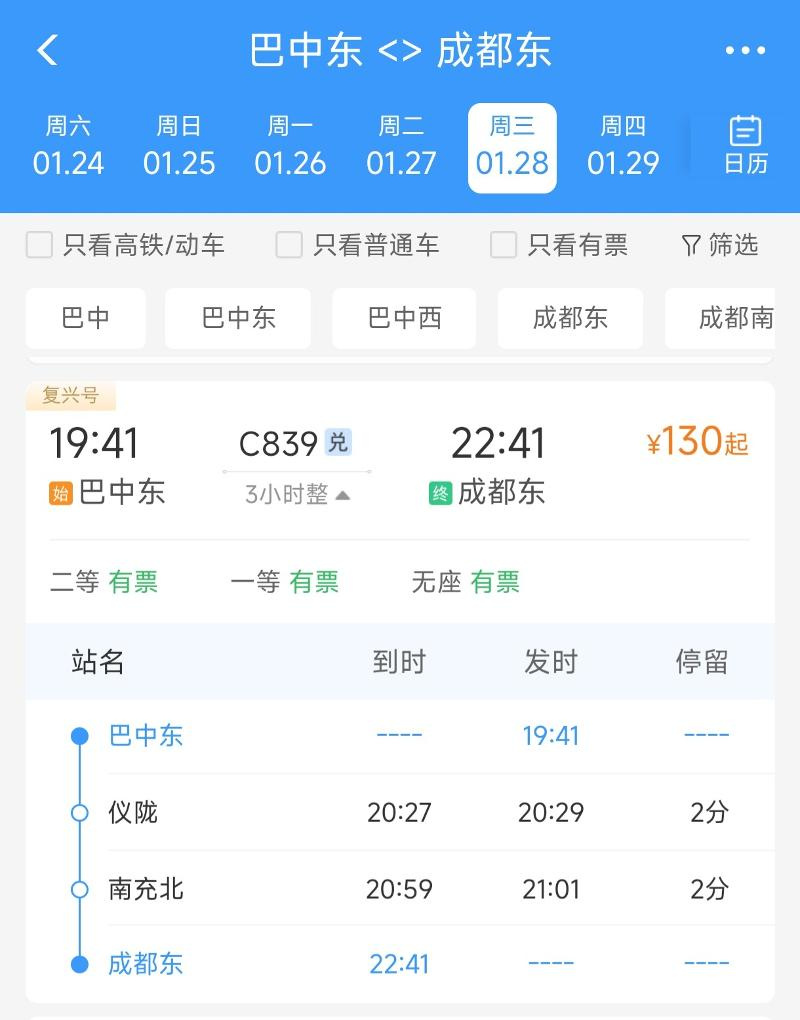Switch to Monday 01.26

tap(290, 147)
